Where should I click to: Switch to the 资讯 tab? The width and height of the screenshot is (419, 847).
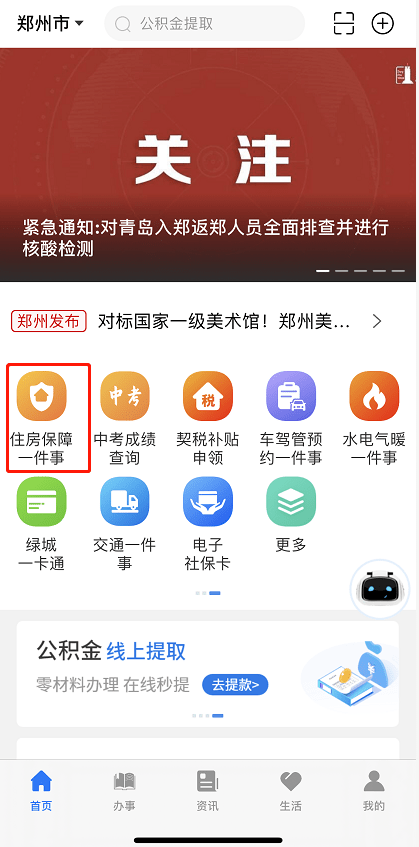tap(208, 792)
